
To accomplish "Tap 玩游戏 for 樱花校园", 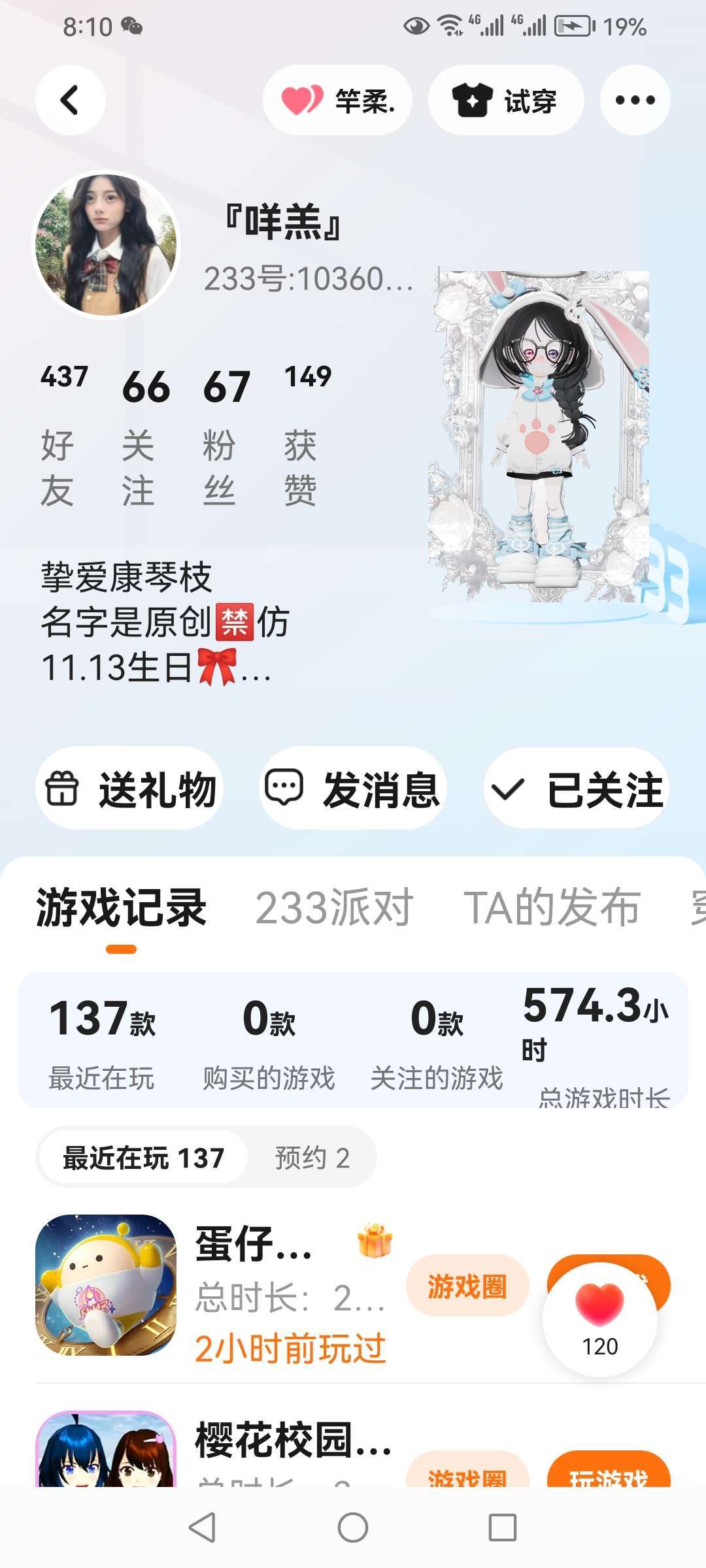I will [x=609, y=1472].
